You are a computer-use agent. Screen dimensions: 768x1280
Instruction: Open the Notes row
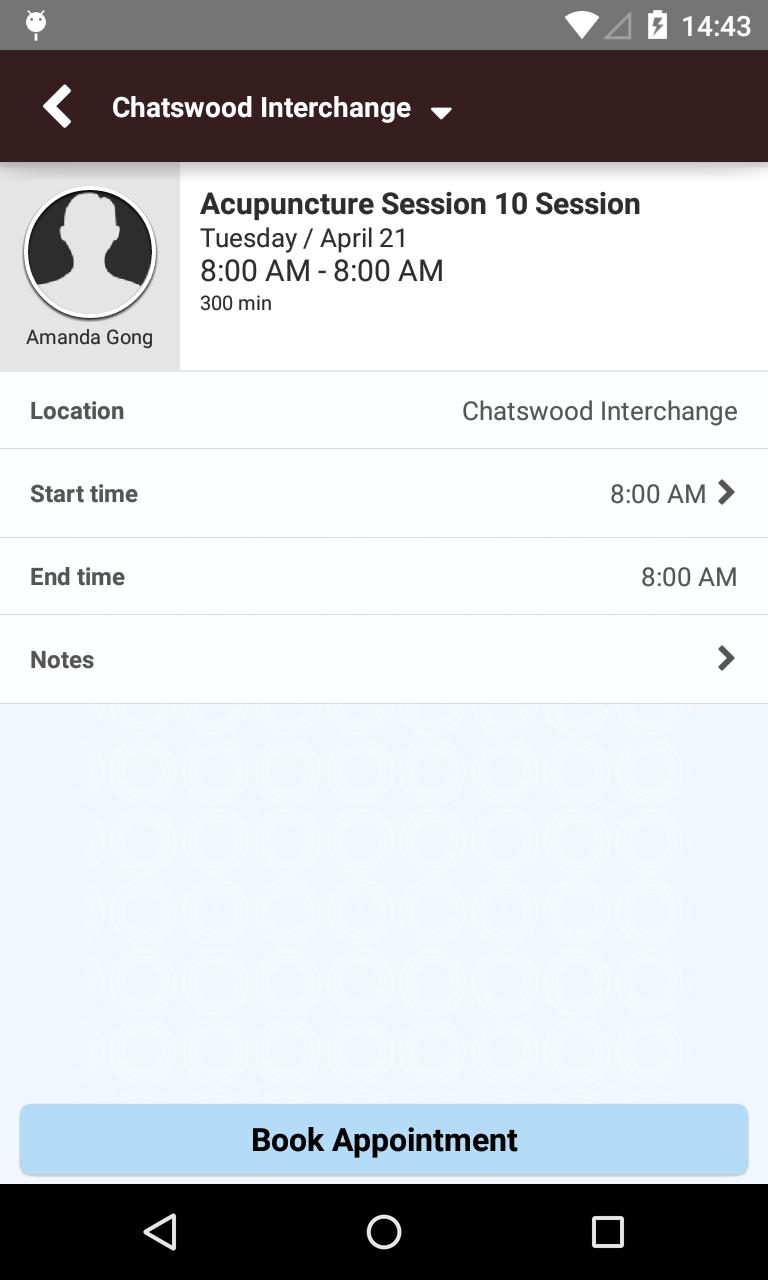coord(384,659)
